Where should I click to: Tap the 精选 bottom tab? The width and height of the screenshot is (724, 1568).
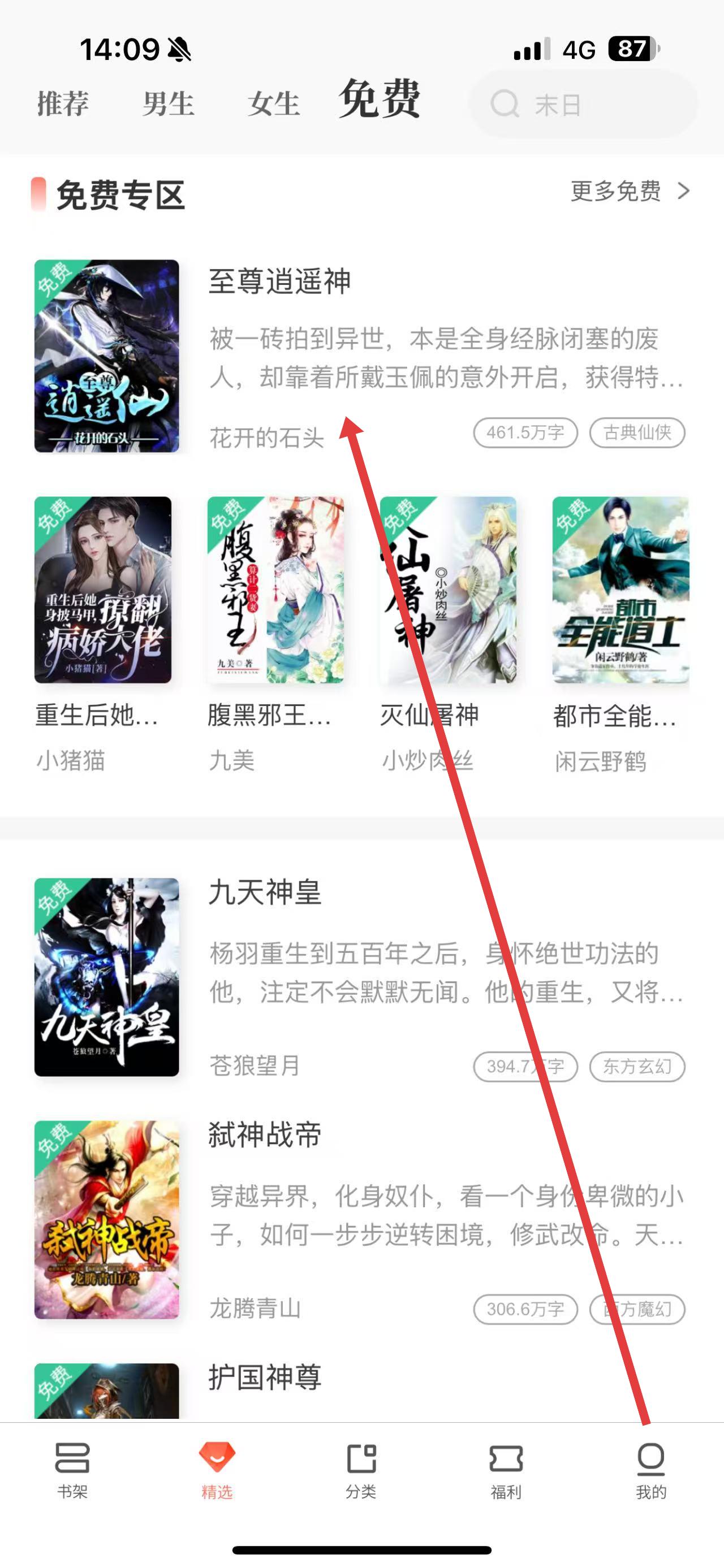[x=217, y=1470]
